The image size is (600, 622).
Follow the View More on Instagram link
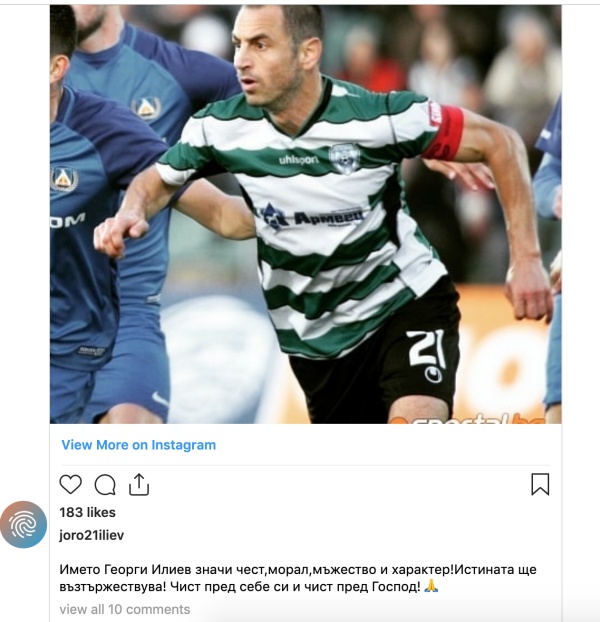point(138,445)
